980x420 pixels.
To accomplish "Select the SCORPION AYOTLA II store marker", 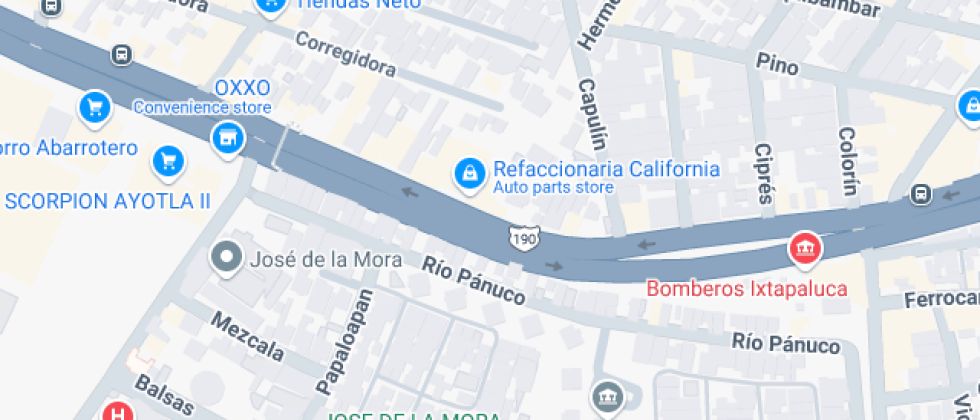I will [168, 160].
